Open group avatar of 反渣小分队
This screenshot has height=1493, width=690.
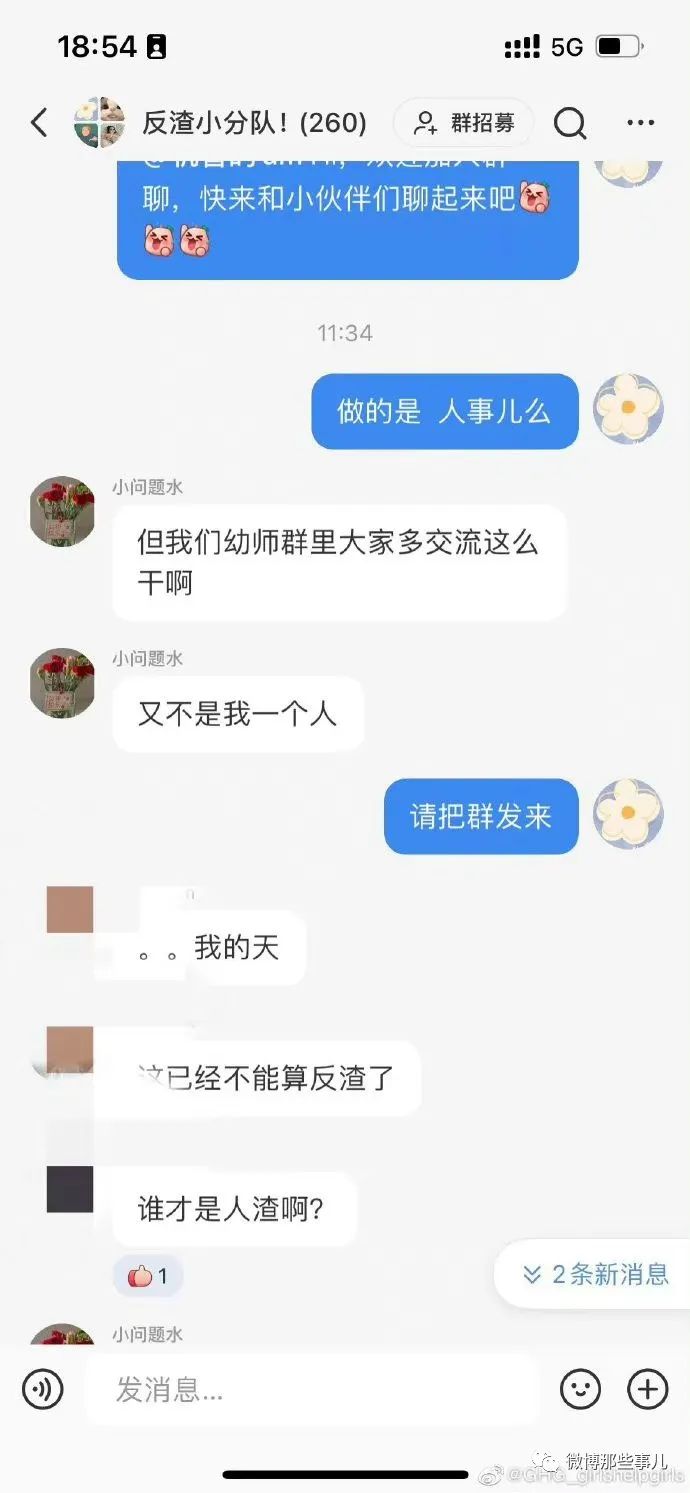(99, 123)
